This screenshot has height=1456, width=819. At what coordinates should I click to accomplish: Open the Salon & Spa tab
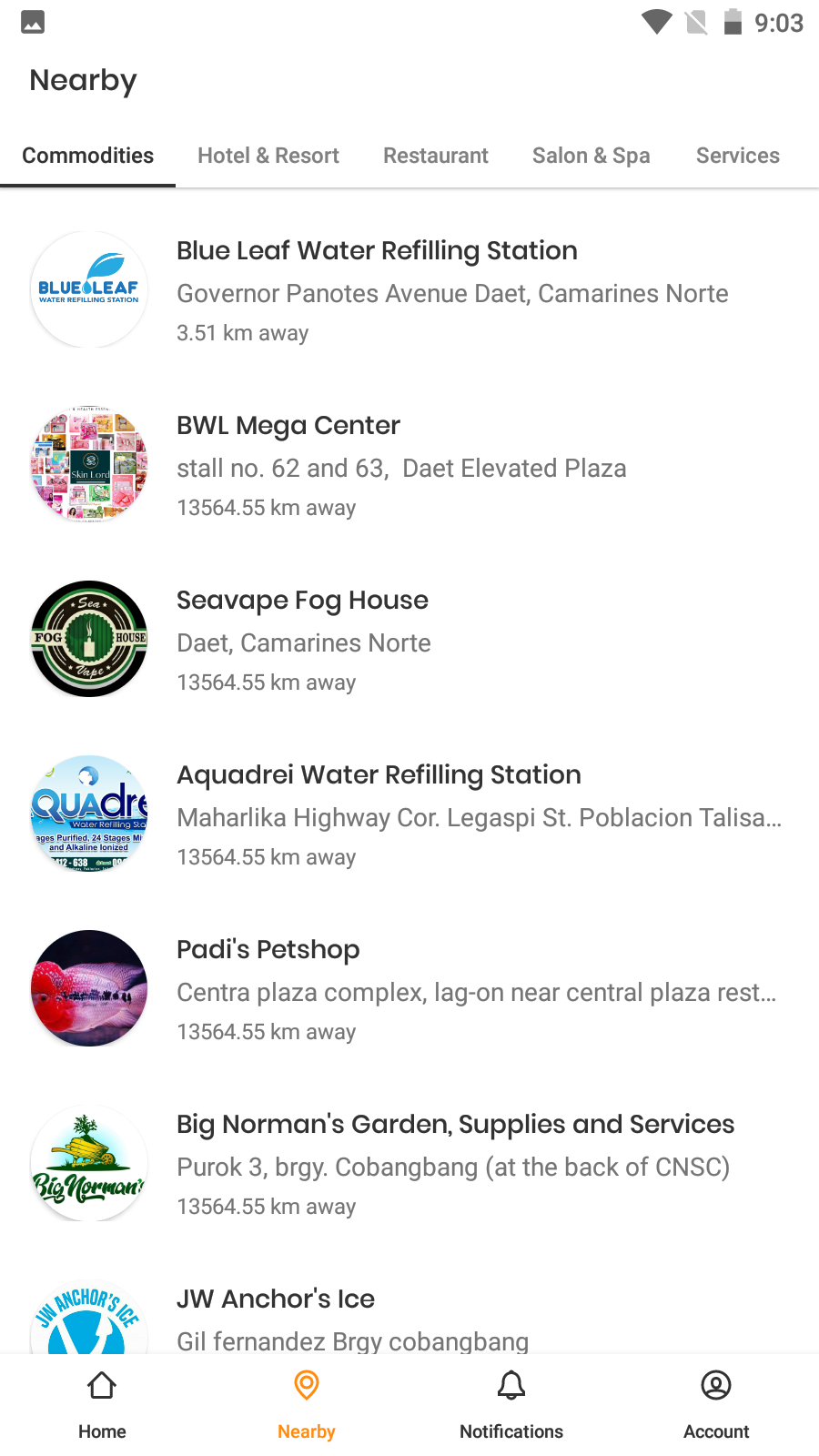(591, 156)
